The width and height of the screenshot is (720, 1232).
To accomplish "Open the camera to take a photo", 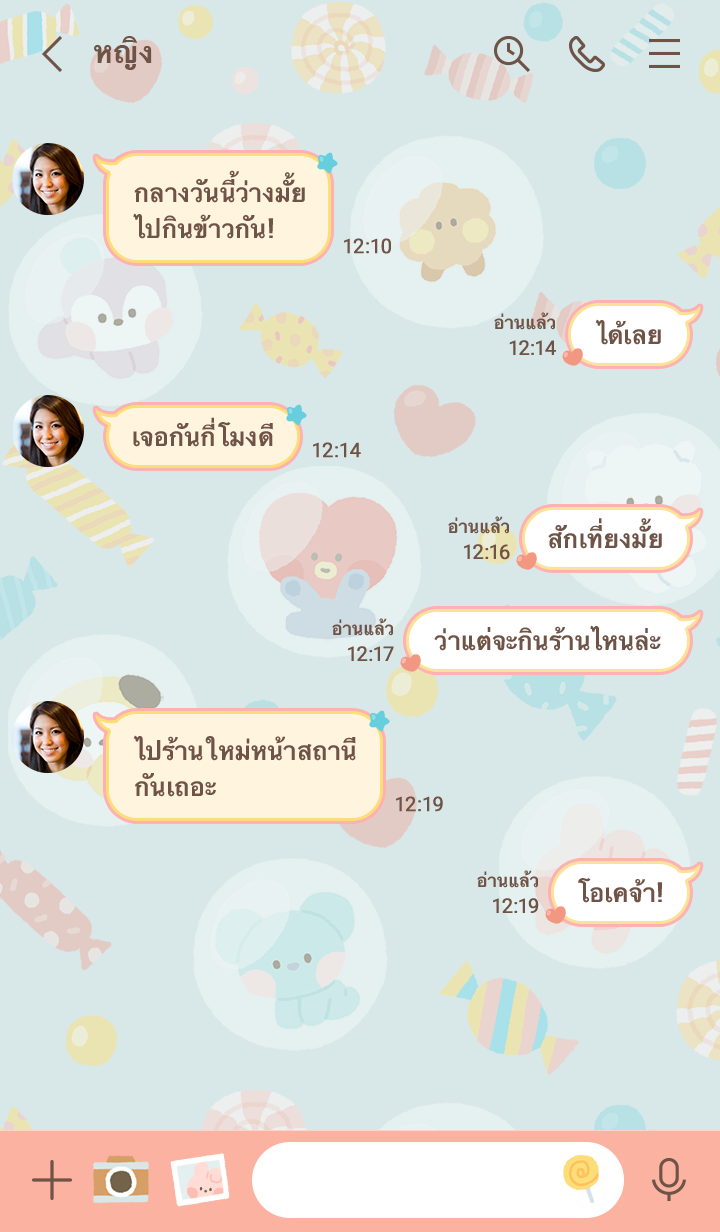I will click(121, 1181).
